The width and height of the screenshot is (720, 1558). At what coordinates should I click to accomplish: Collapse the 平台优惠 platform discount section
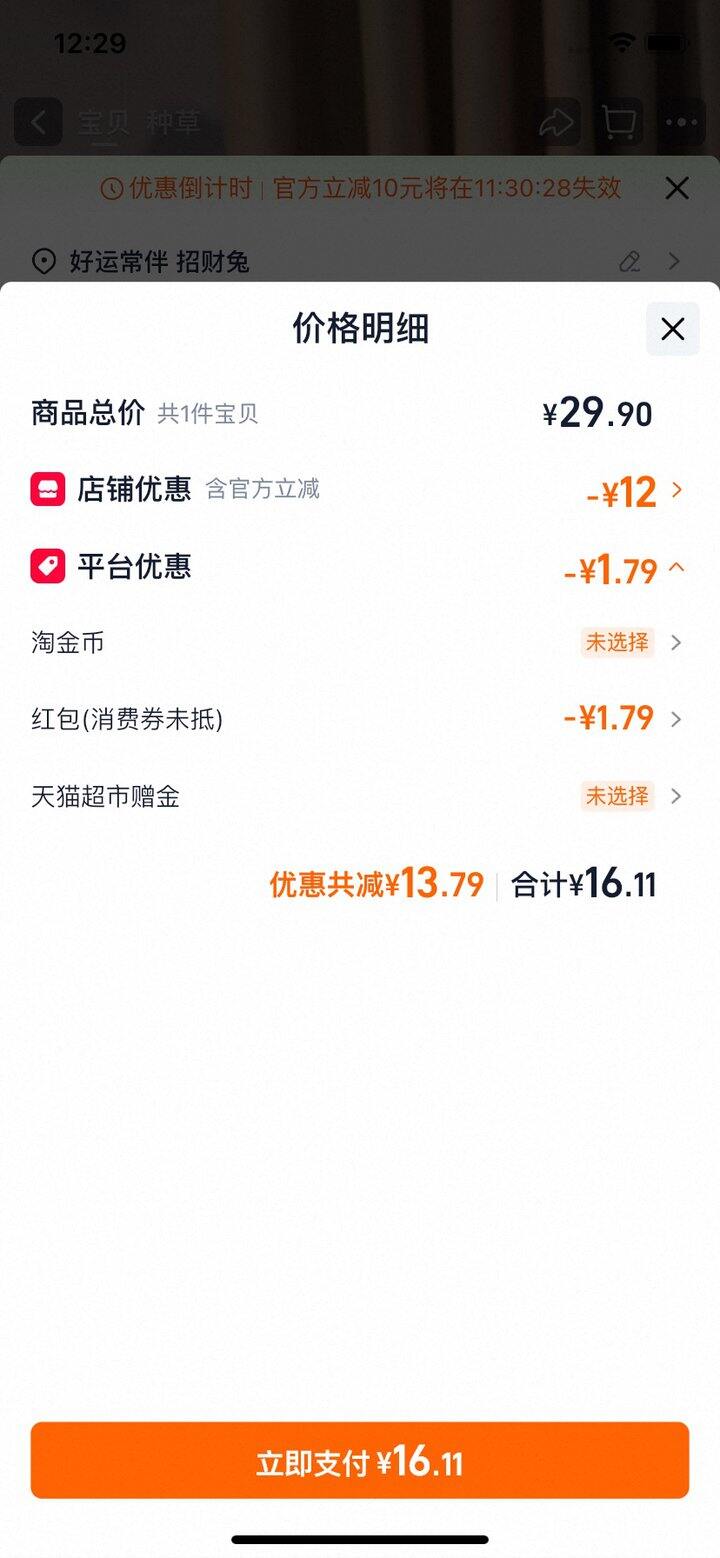(676, 568)
